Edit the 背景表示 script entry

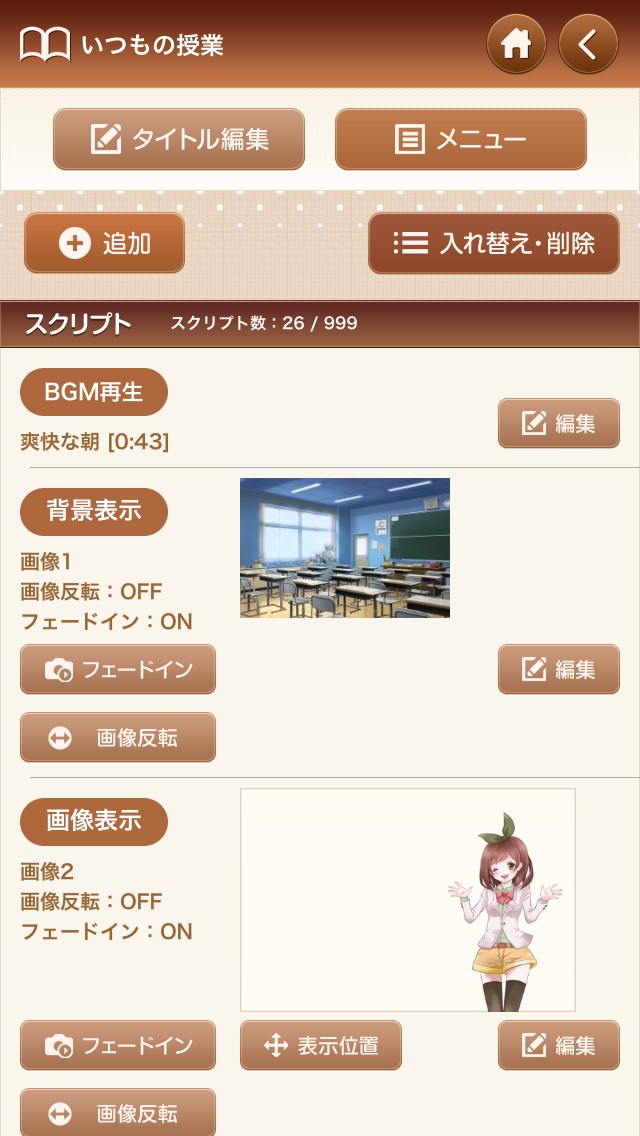click(559, 669)
